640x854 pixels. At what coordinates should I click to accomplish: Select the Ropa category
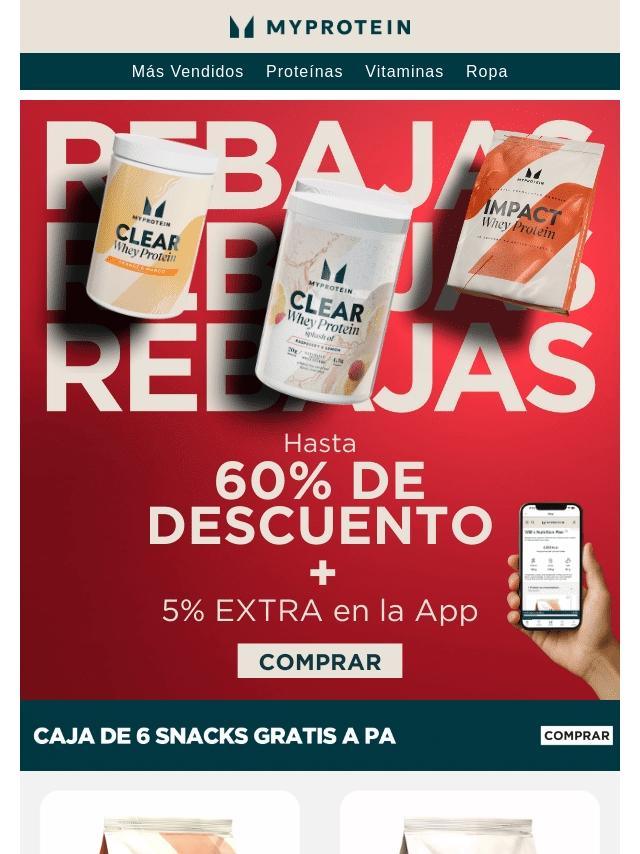tap(487, 72)
